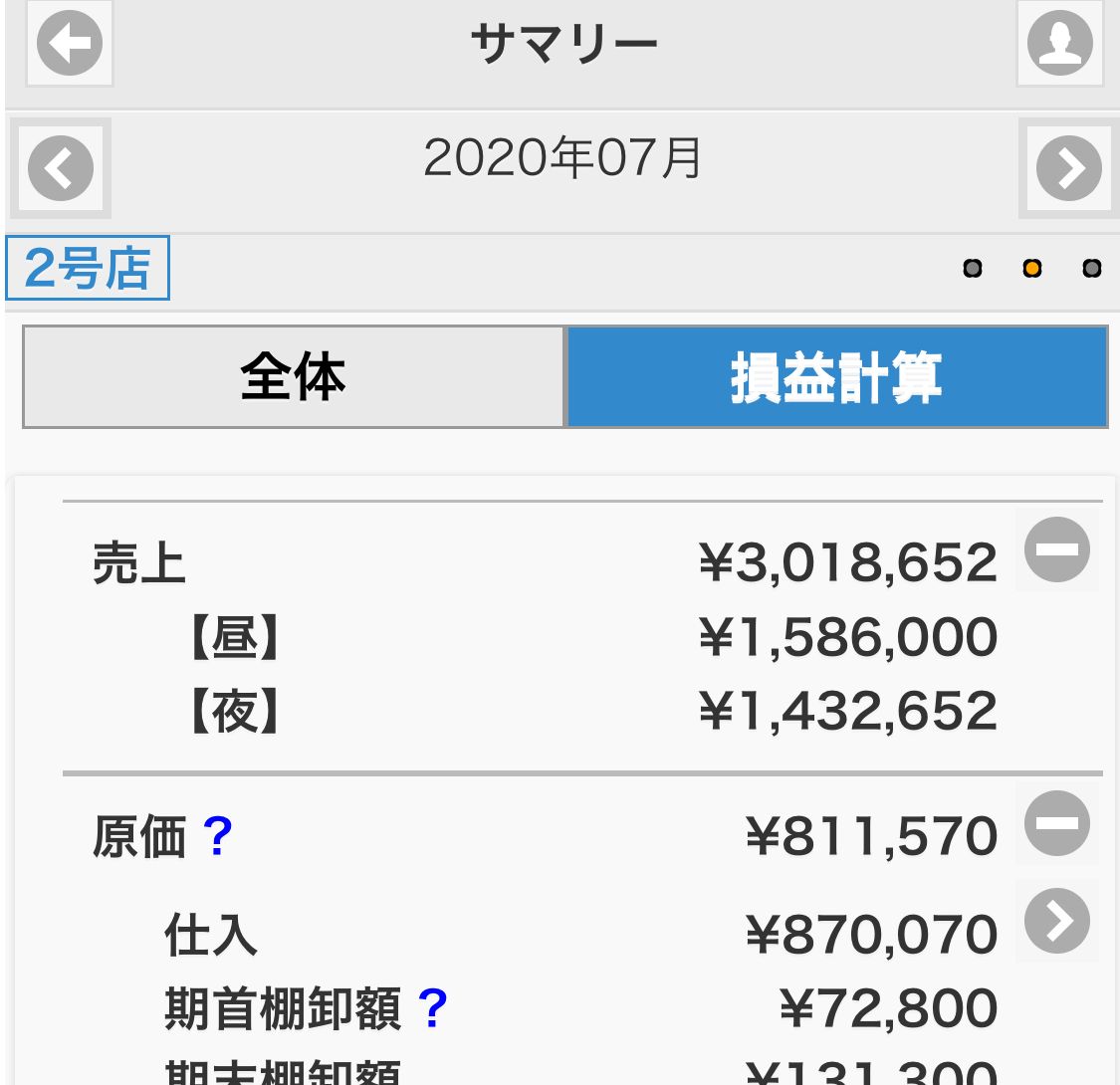This screenshot has height=1085, width=1120.
Task: Go to the previous month
Action: coord(61,168)
